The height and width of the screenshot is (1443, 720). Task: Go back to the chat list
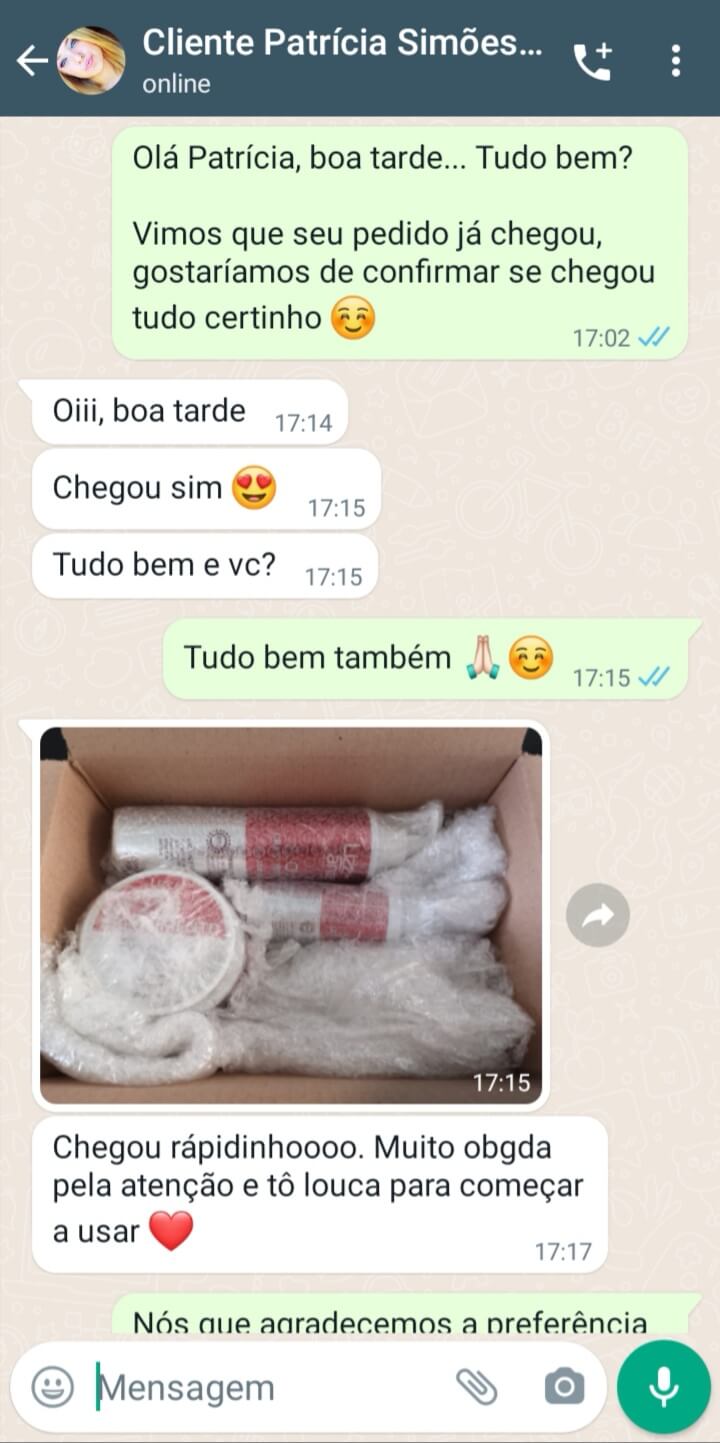31,61
